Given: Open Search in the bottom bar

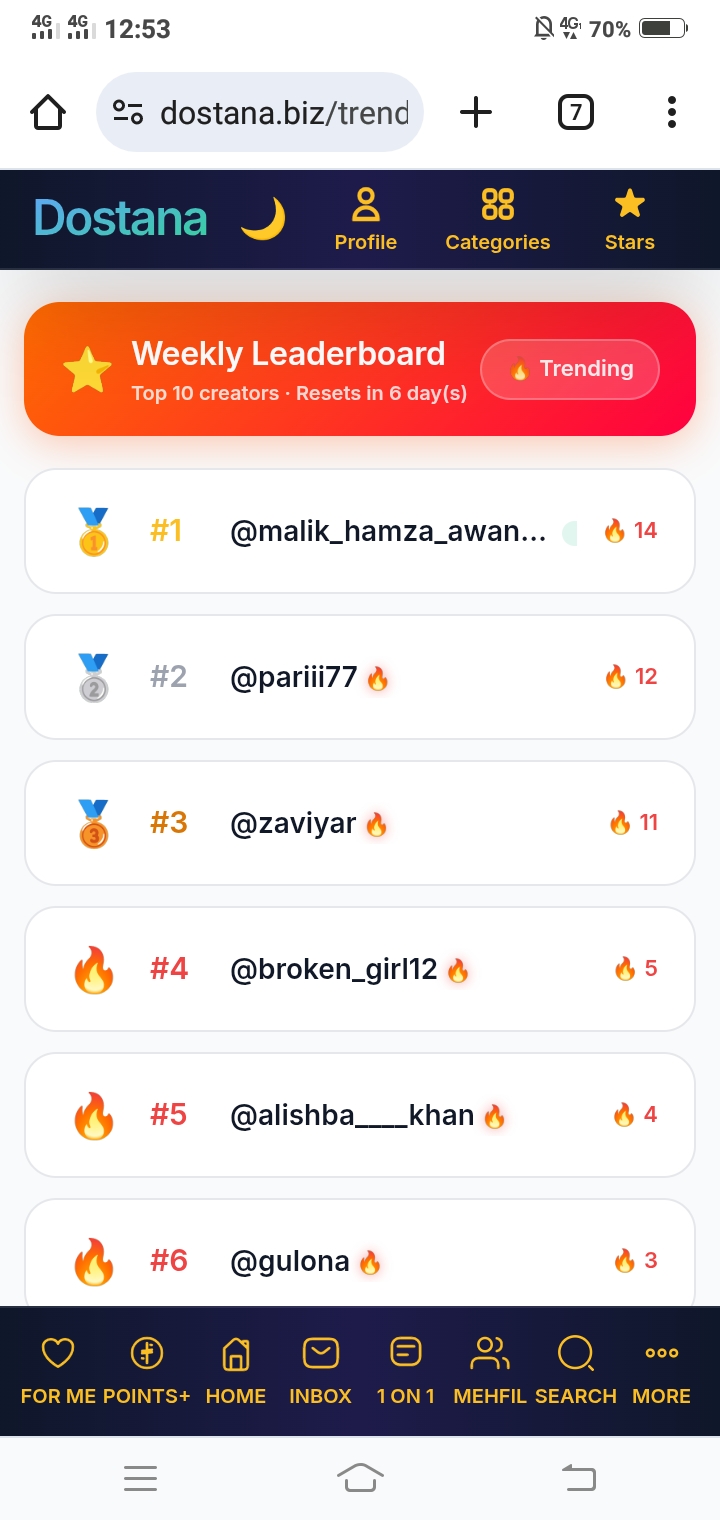Looking at the screenshot, I should tap(576, 1371).
